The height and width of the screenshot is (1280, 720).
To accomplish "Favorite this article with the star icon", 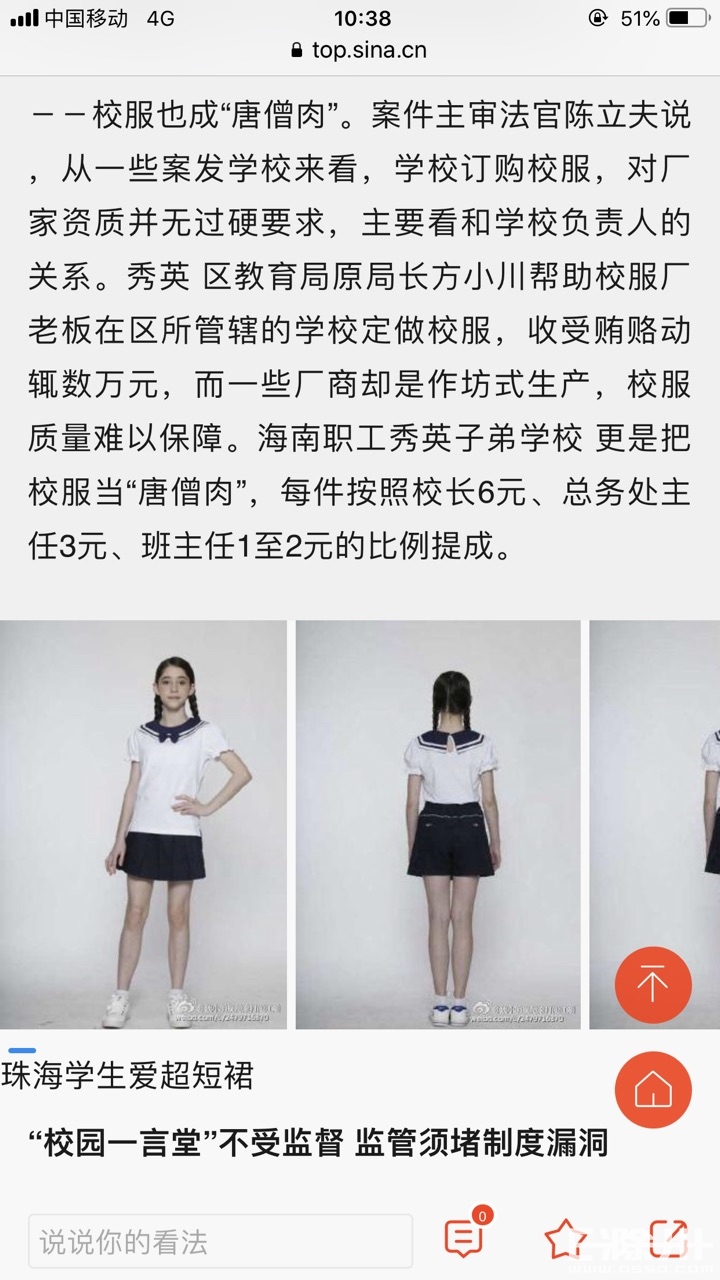I will (x=564, y=1240).
